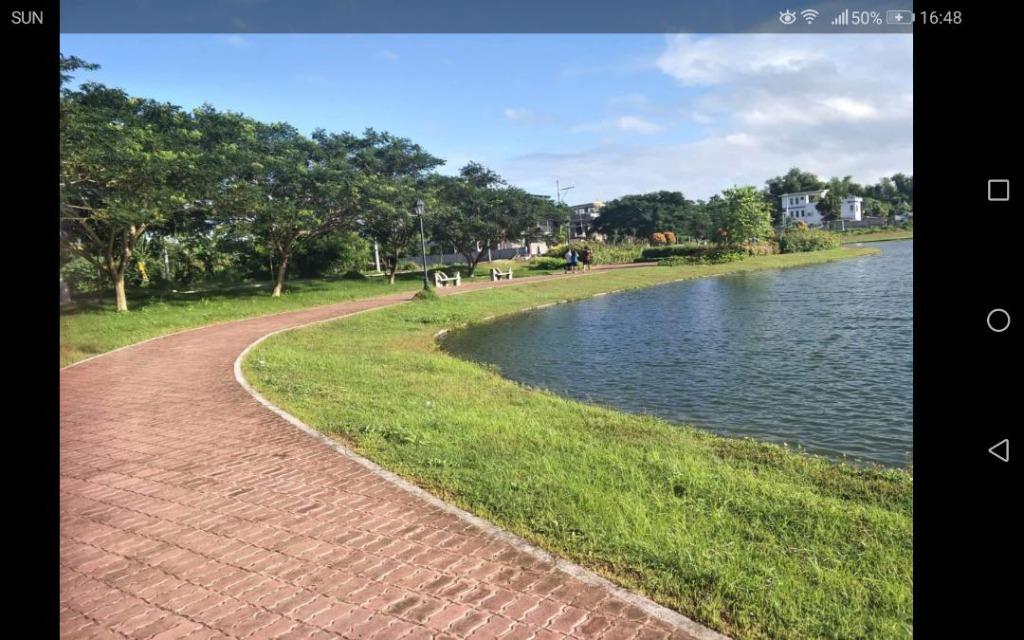
Task: Open recent apps with the square button
Action: (998, 190)
